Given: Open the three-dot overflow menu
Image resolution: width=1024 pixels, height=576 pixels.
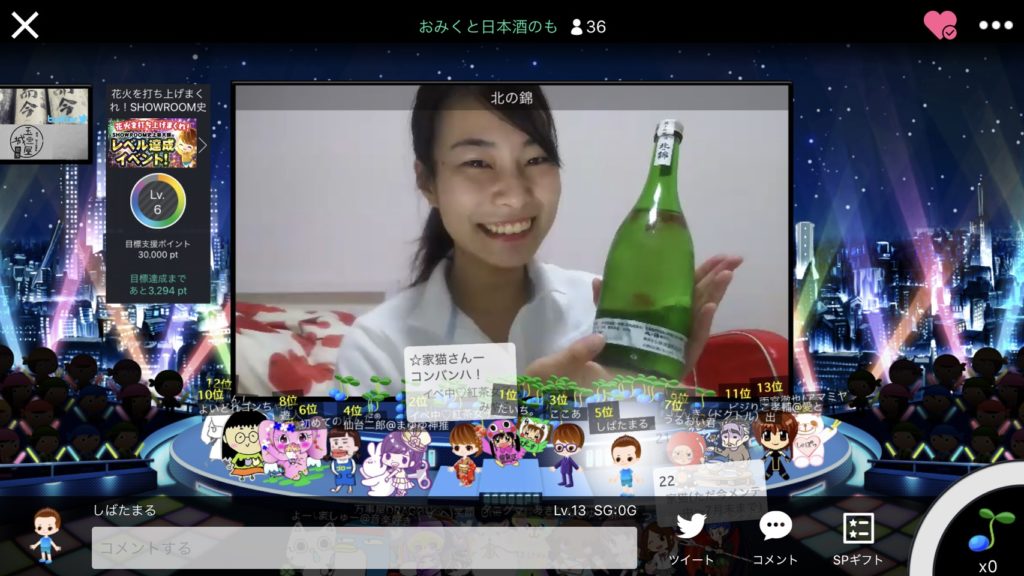Looking at the screenshot, I should pyautogui.click(x=995, y=25).
